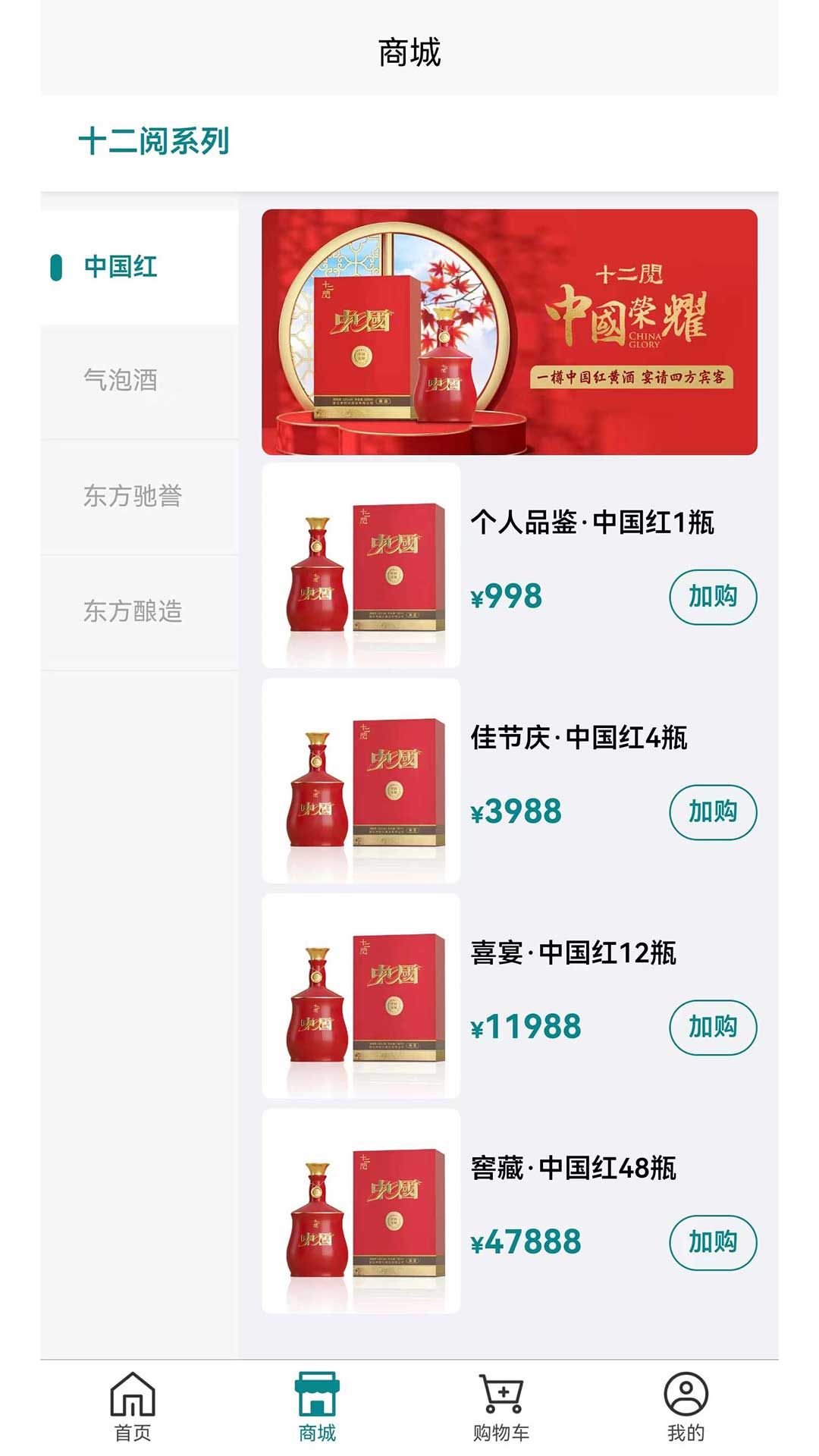Open the 东方驰誉 category

pyautogui.click(x=133, y=496)
